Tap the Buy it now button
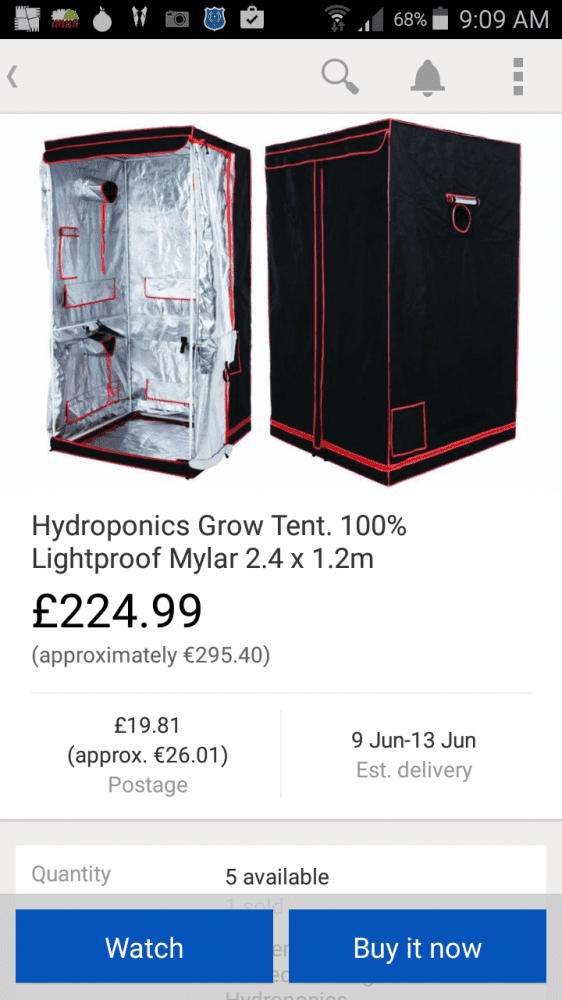 point(417,946)
